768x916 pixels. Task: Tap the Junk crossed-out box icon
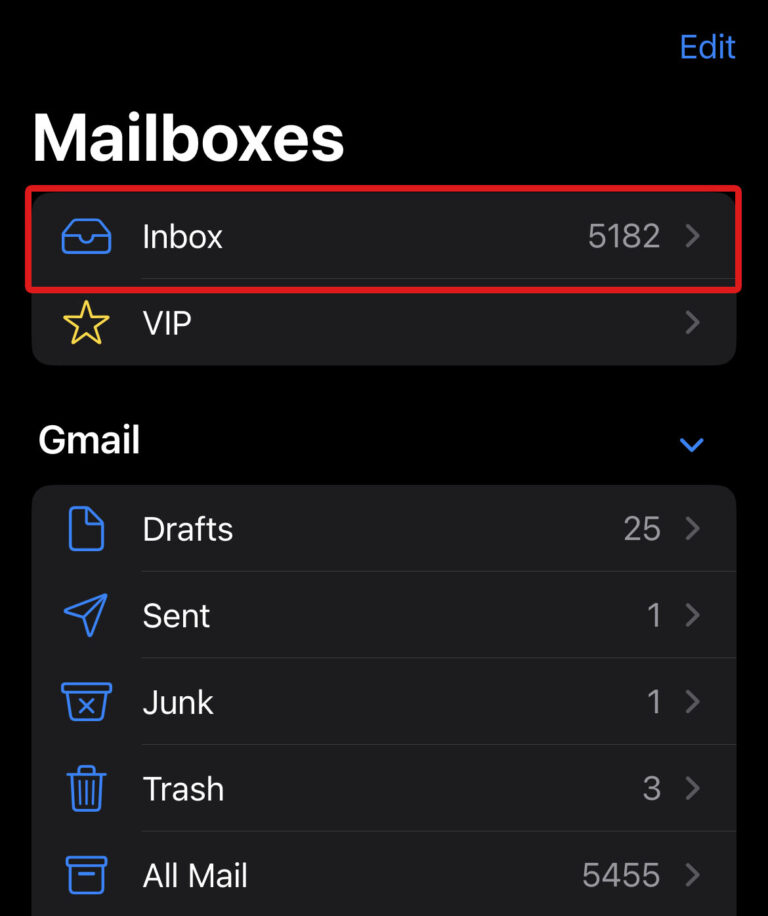[x=86, y=702]
